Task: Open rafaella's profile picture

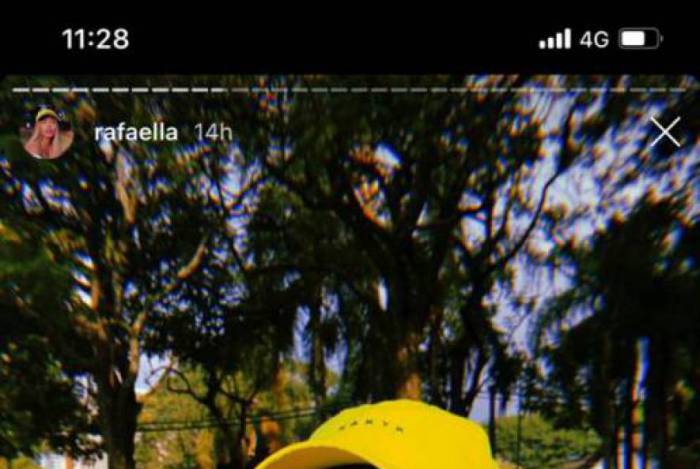Action: [x=46, y=133]
